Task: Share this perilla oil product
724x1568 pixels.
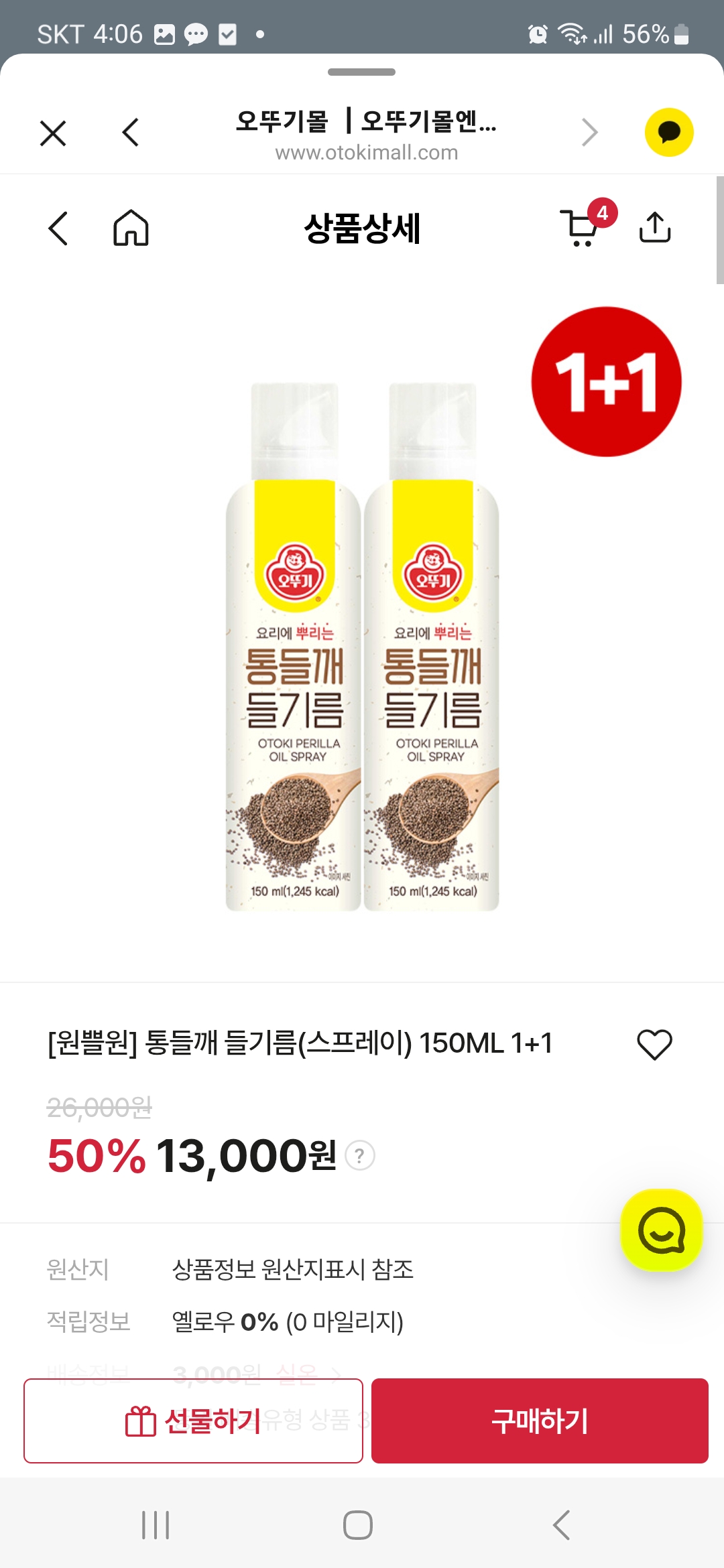Action: click(655, 228)
